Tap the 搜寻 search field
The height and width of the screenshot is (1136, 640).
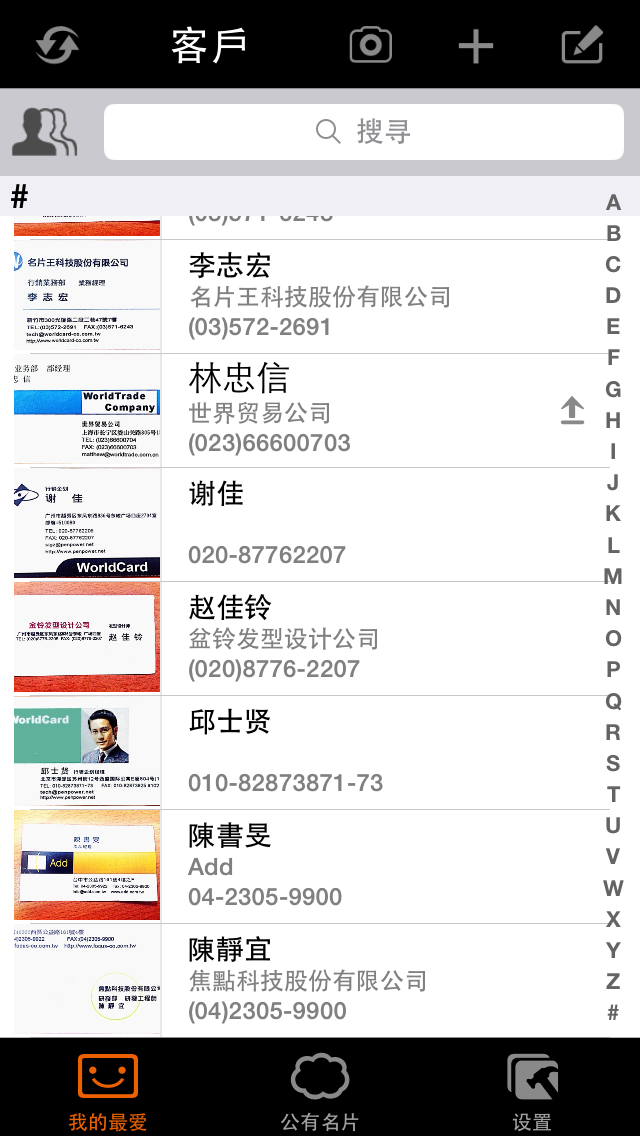pyautogui.click(x=364, y=131)
